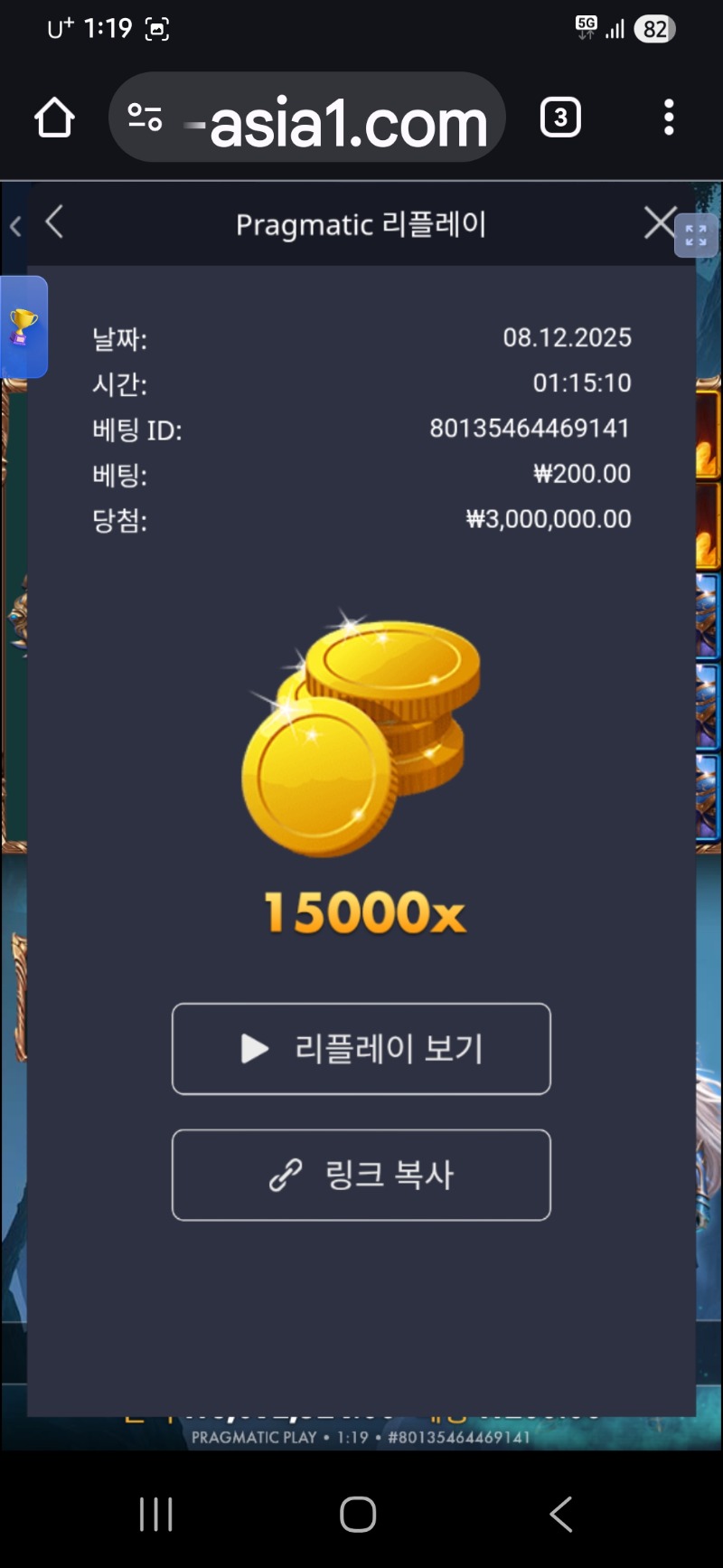Tap the Android recents navigation button
Screen dimensions: 723x1568
[155, 1511]
